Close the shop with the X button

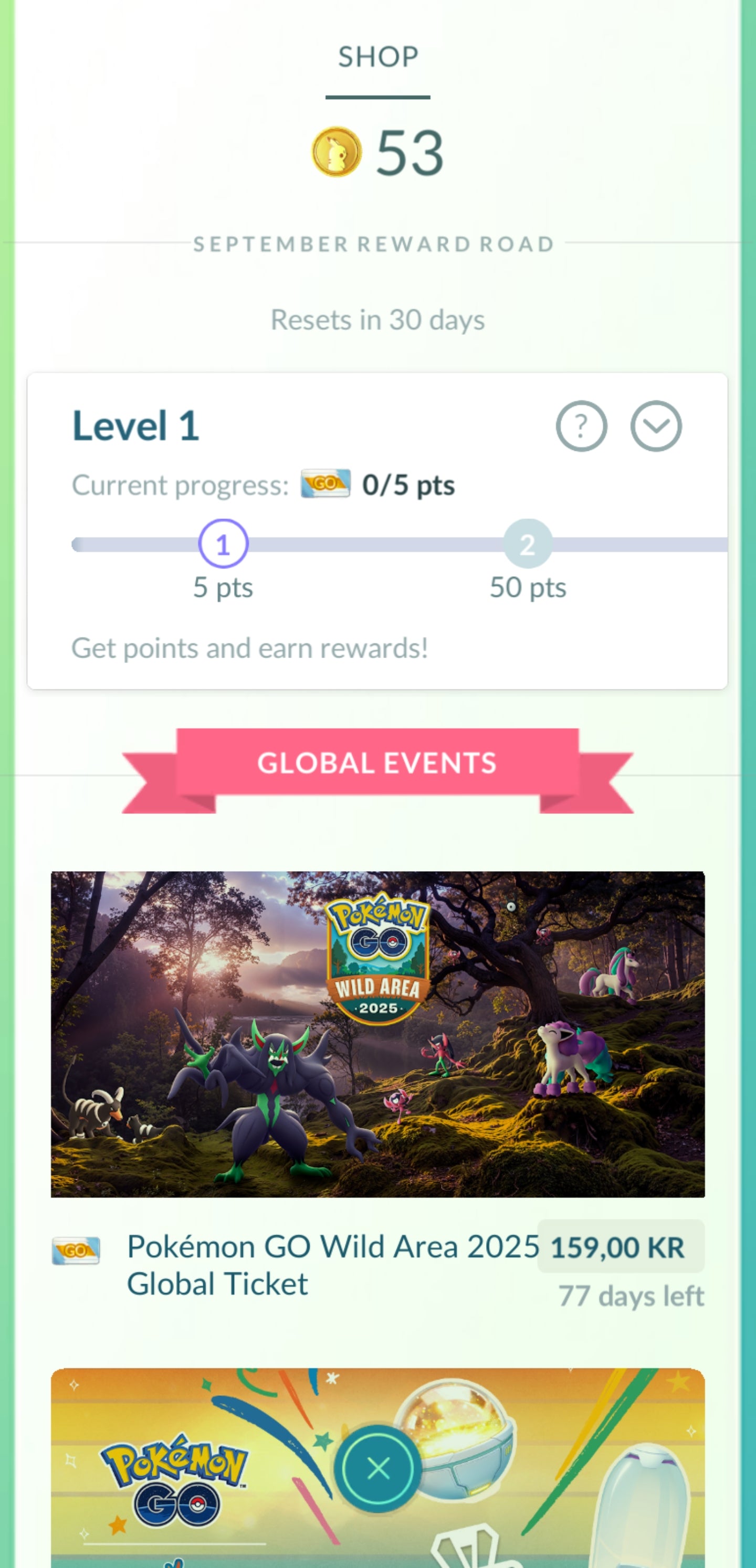(377, 1468)
